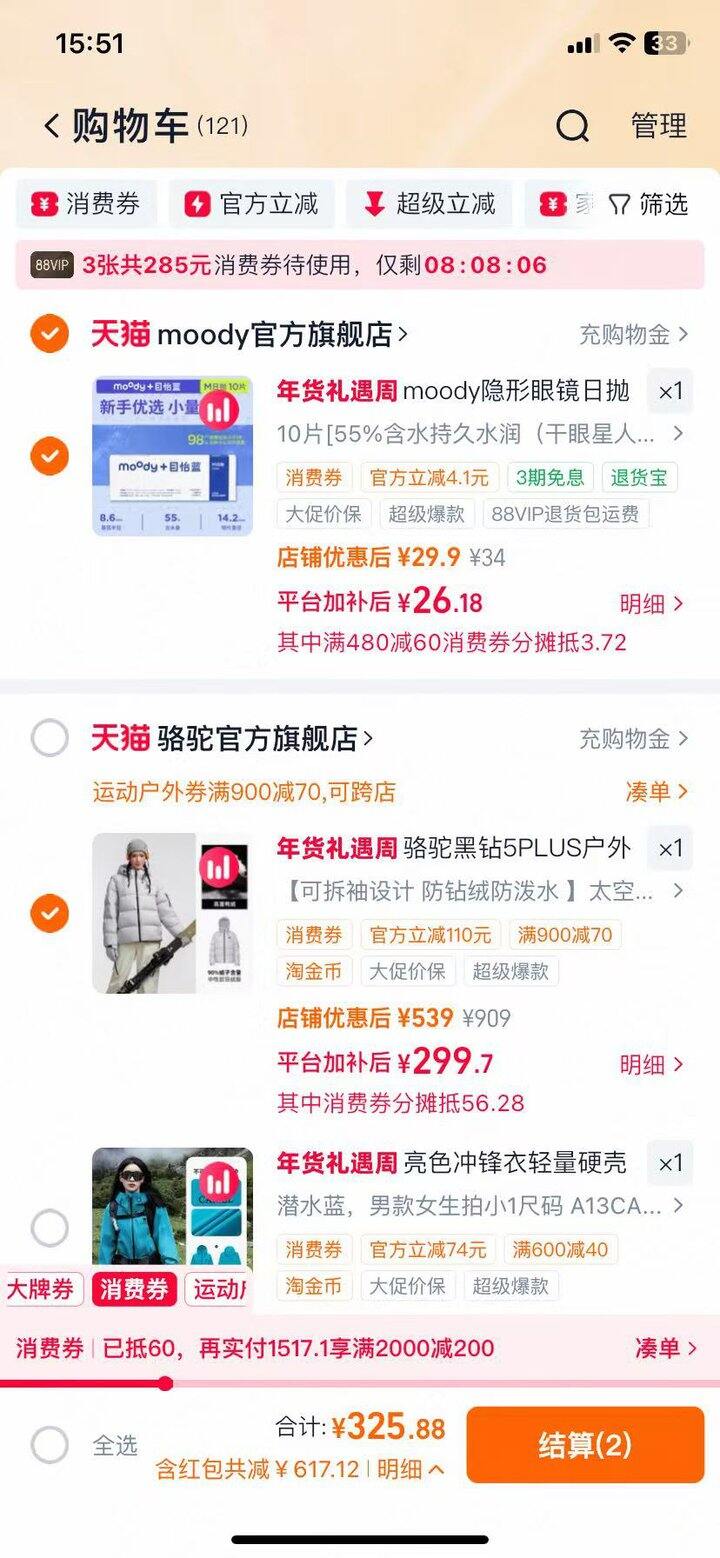Uncheck the moody官方旗舰店 store checkbox
Viewport: 720px width, 1558px height.
tap(50, 334)
